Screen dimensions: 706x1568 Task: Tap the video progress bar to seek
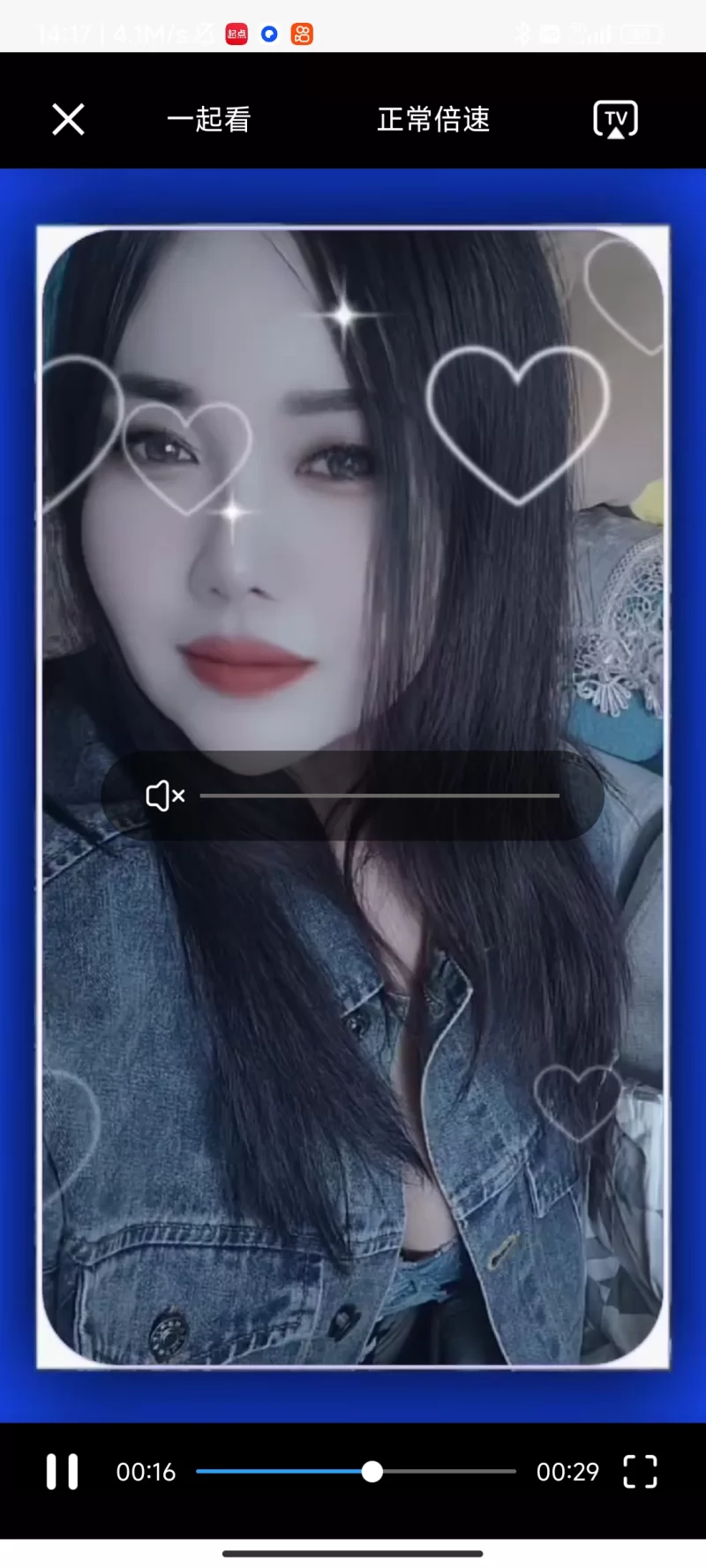pos(441,1472)
